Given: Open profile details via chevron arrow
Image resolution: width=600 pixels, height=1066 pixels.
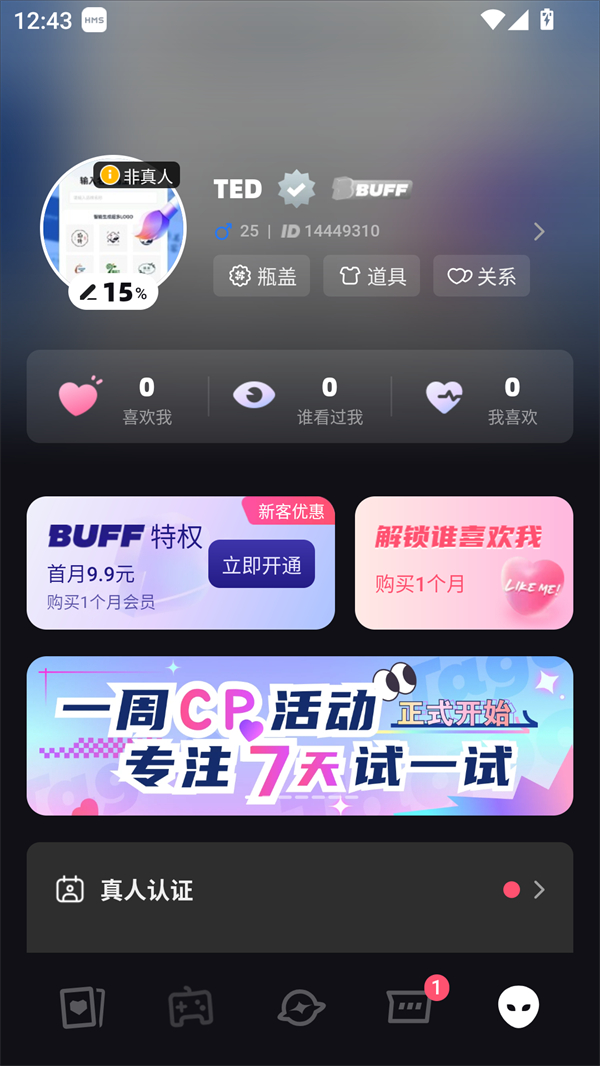Looking at the screenshot, I should click(x=539, y=232).
